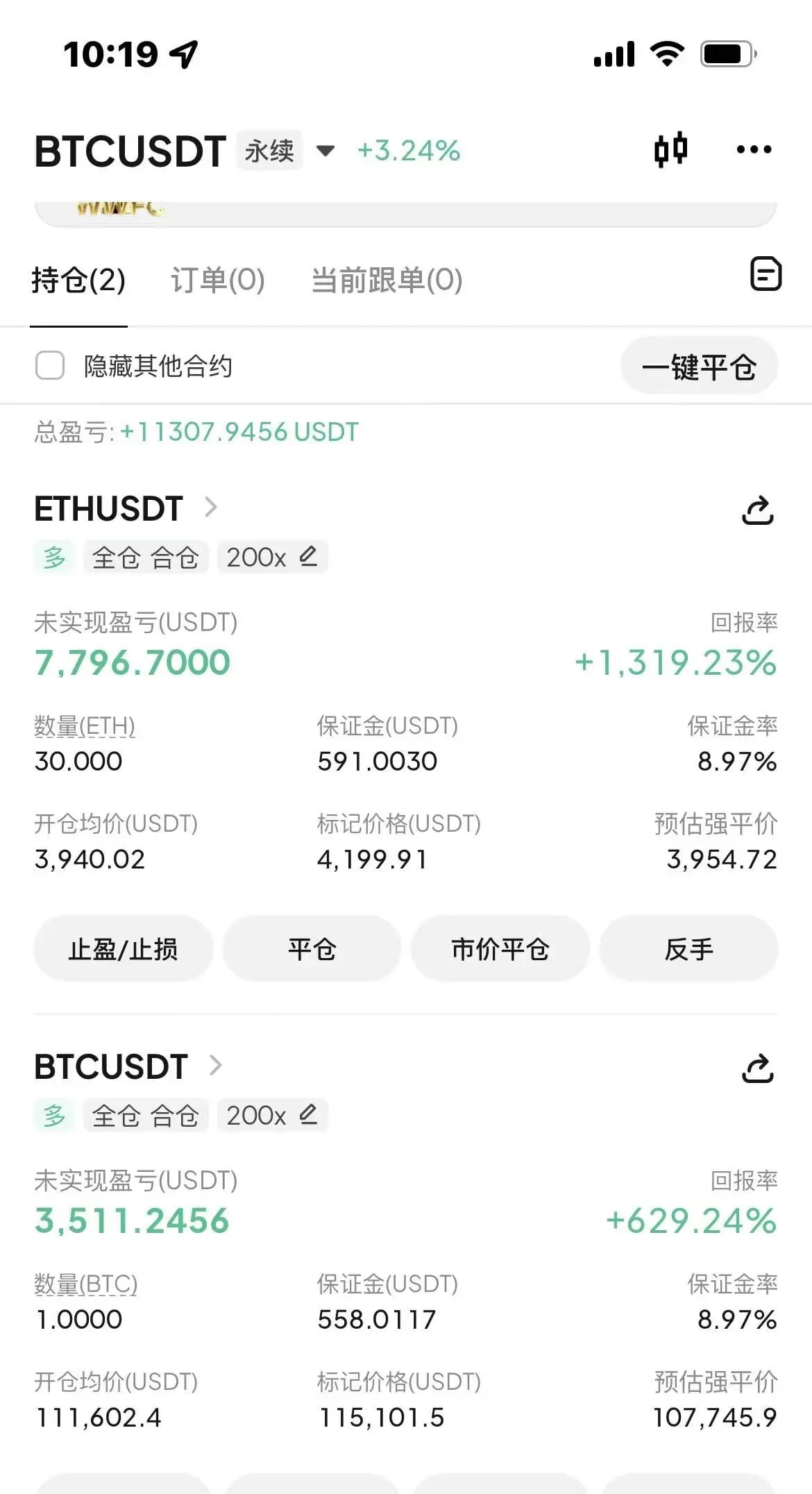Tap 反手 to reverse the ETHUSDT position
This screenshot has width=812, height=1494.
pos(688,949)
